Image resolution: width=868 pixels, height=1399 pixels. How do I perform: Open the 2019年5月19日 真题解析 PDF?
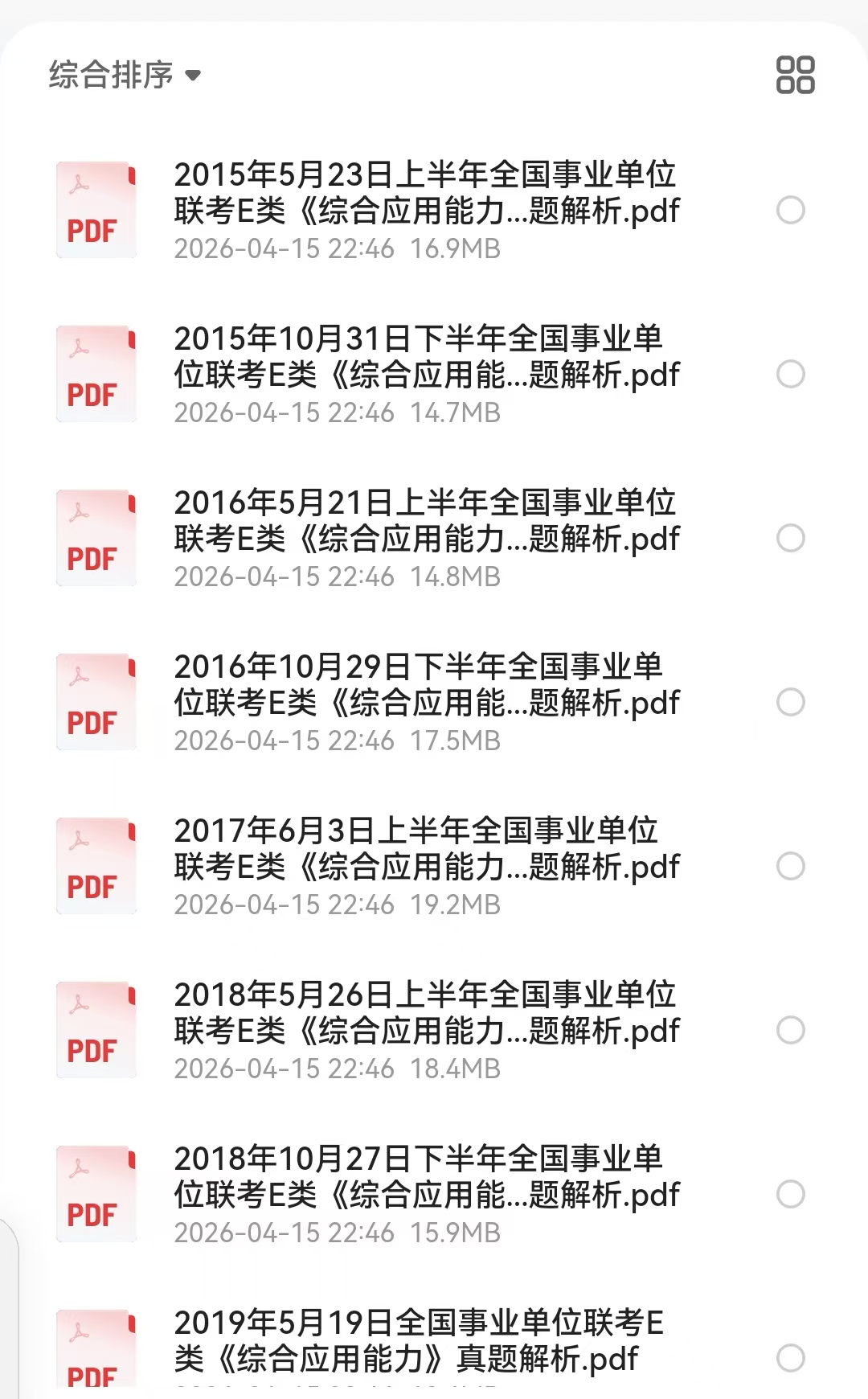[x=418, y=1341]
